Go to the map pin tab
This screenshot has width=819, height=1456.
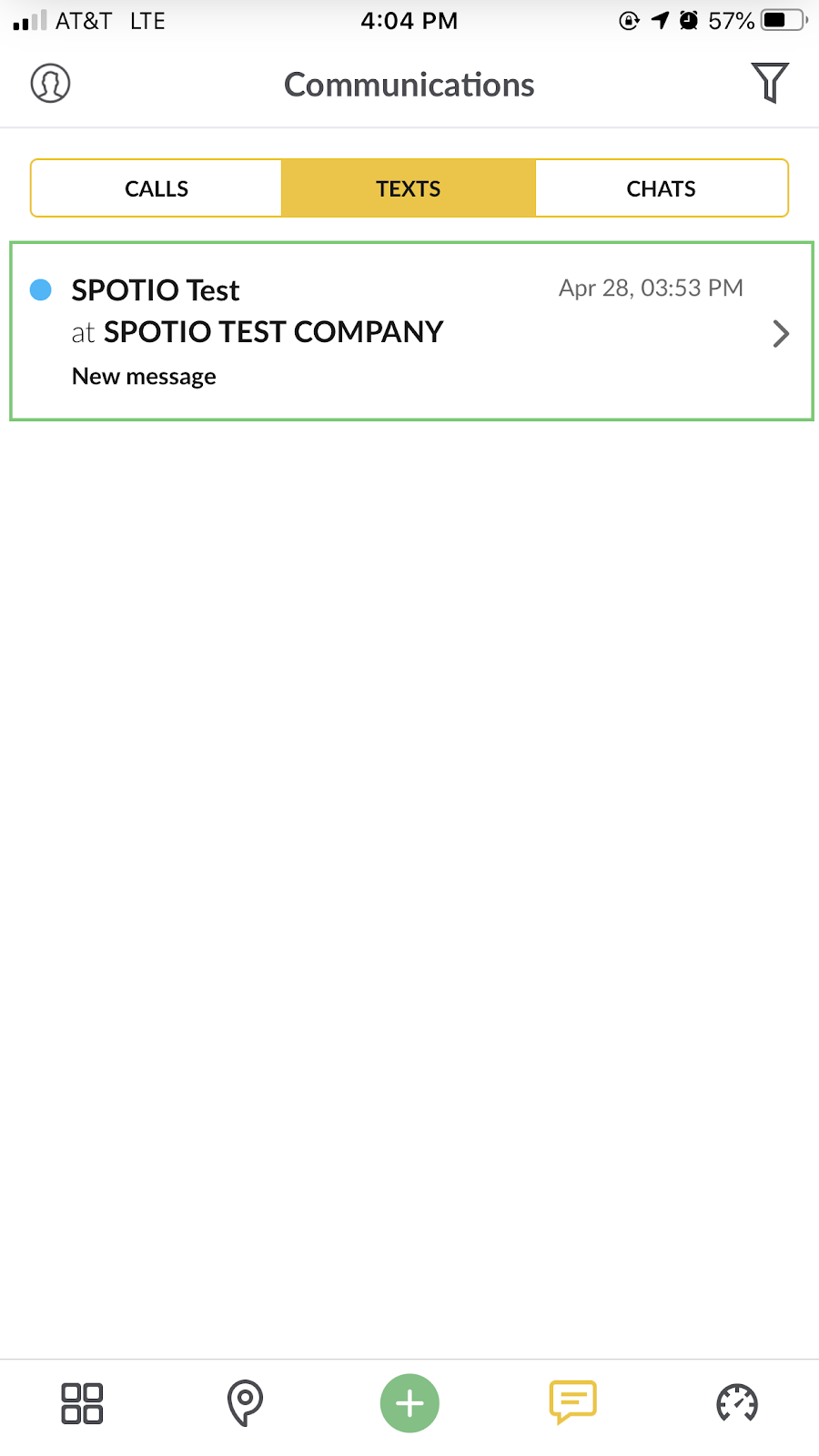point(245,1403)
